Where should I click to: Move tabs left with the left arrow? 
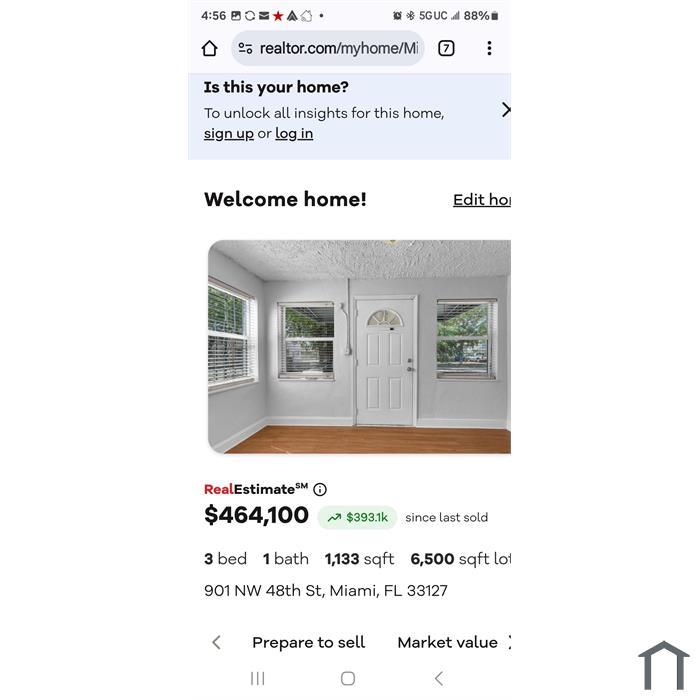coord(216,642)
